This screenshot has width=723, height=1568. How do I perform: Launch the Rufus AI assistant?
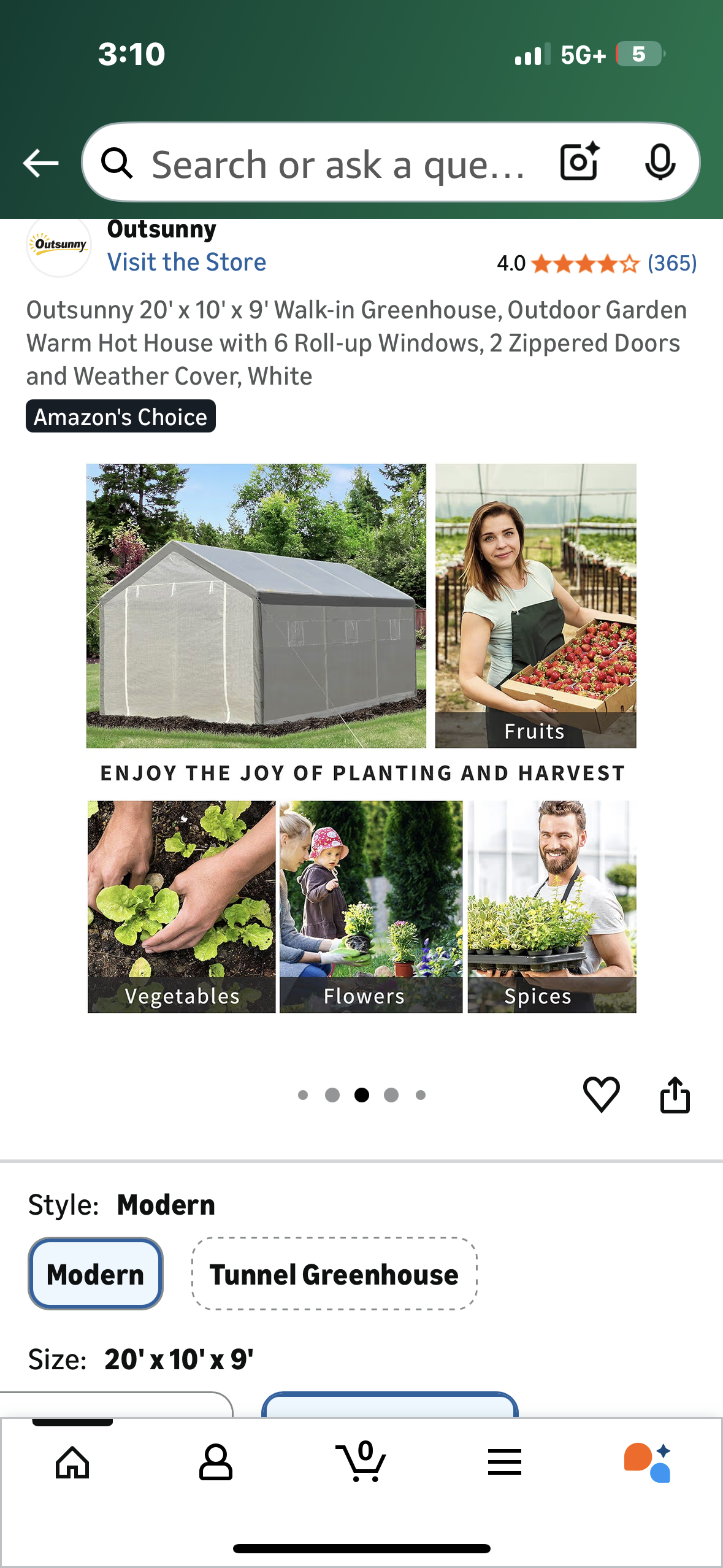[x=648, y=1462]
